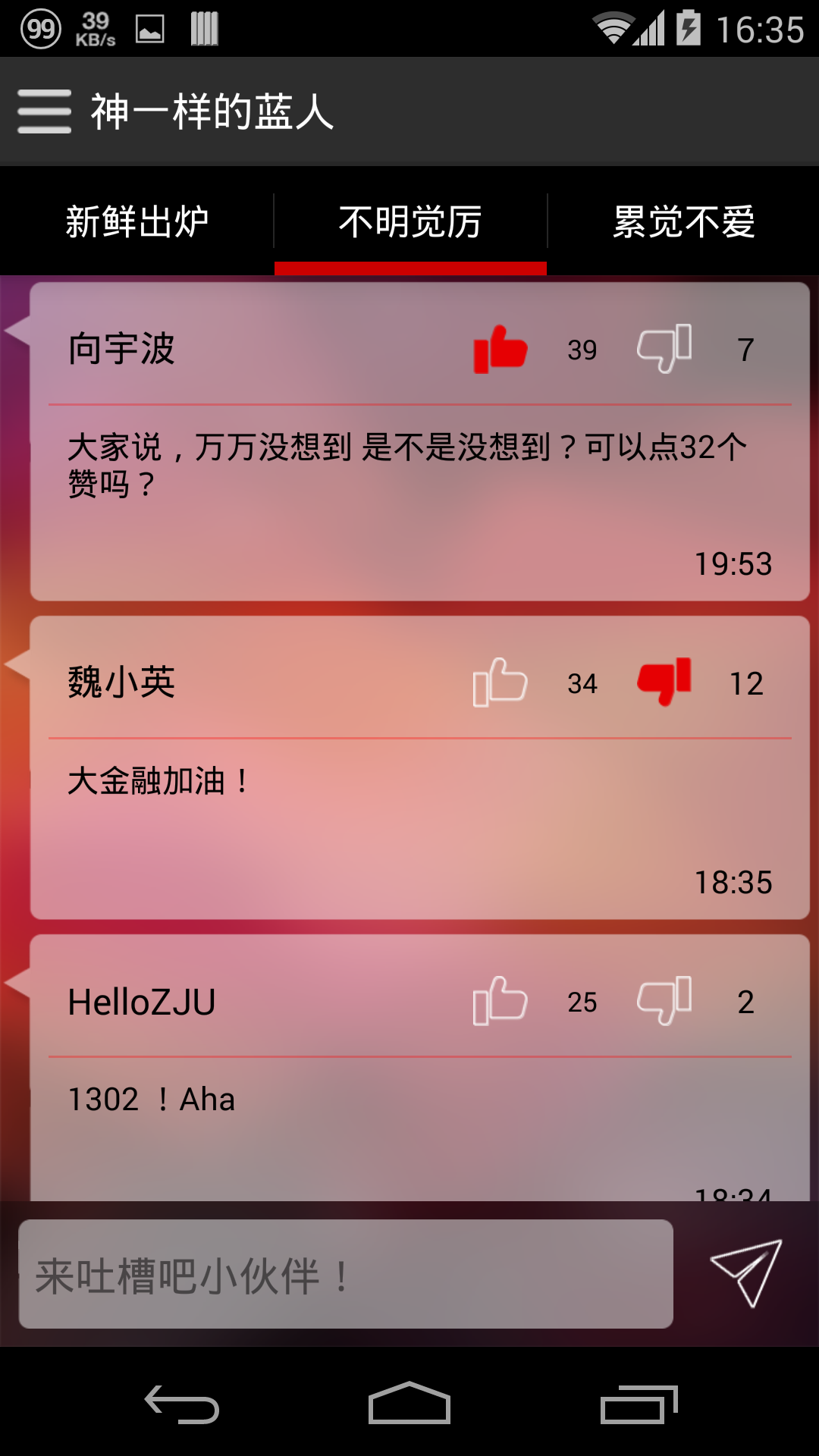
Task: Like 魏小英's comment
Action: tap(500, 682)
